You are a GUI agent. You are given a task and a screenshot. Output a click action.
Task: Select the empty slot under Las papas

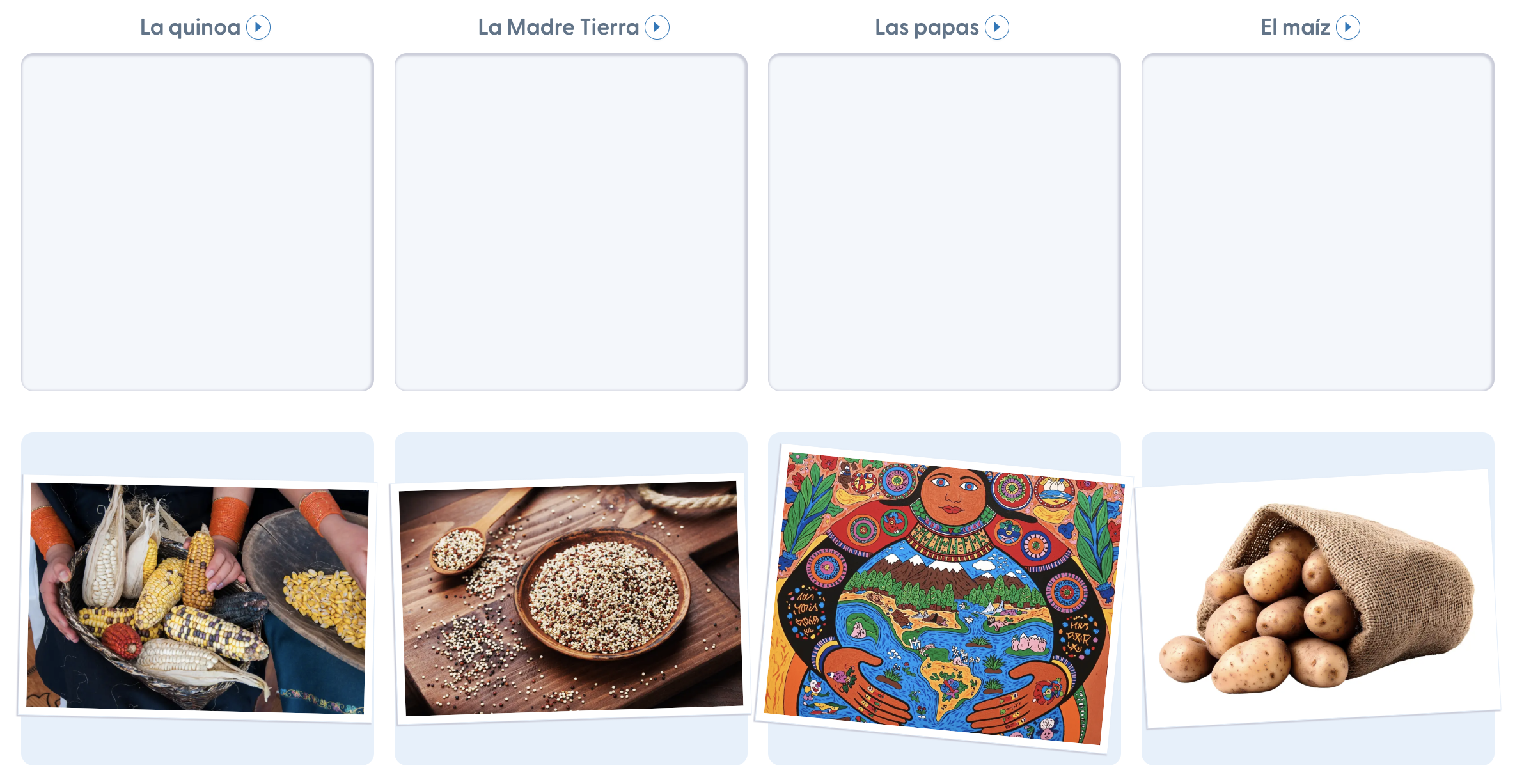[944, 222]
